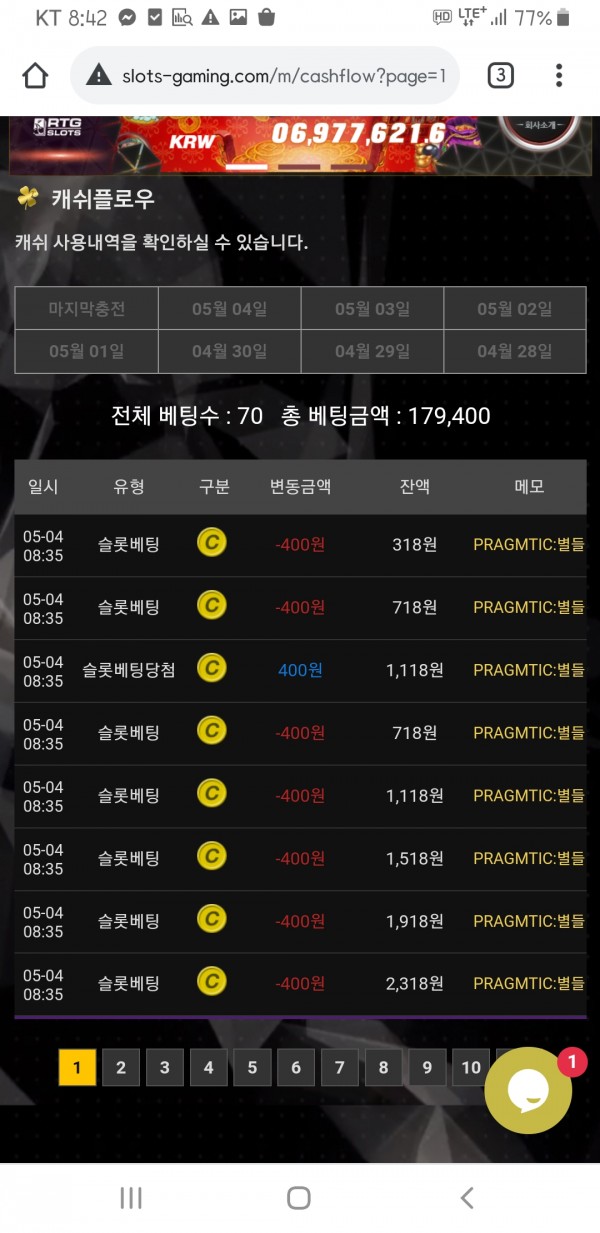Filter cashflow by 04월 28일
Screen dimensions: 600x1233
pyautogui.click(x=514, y=351)
